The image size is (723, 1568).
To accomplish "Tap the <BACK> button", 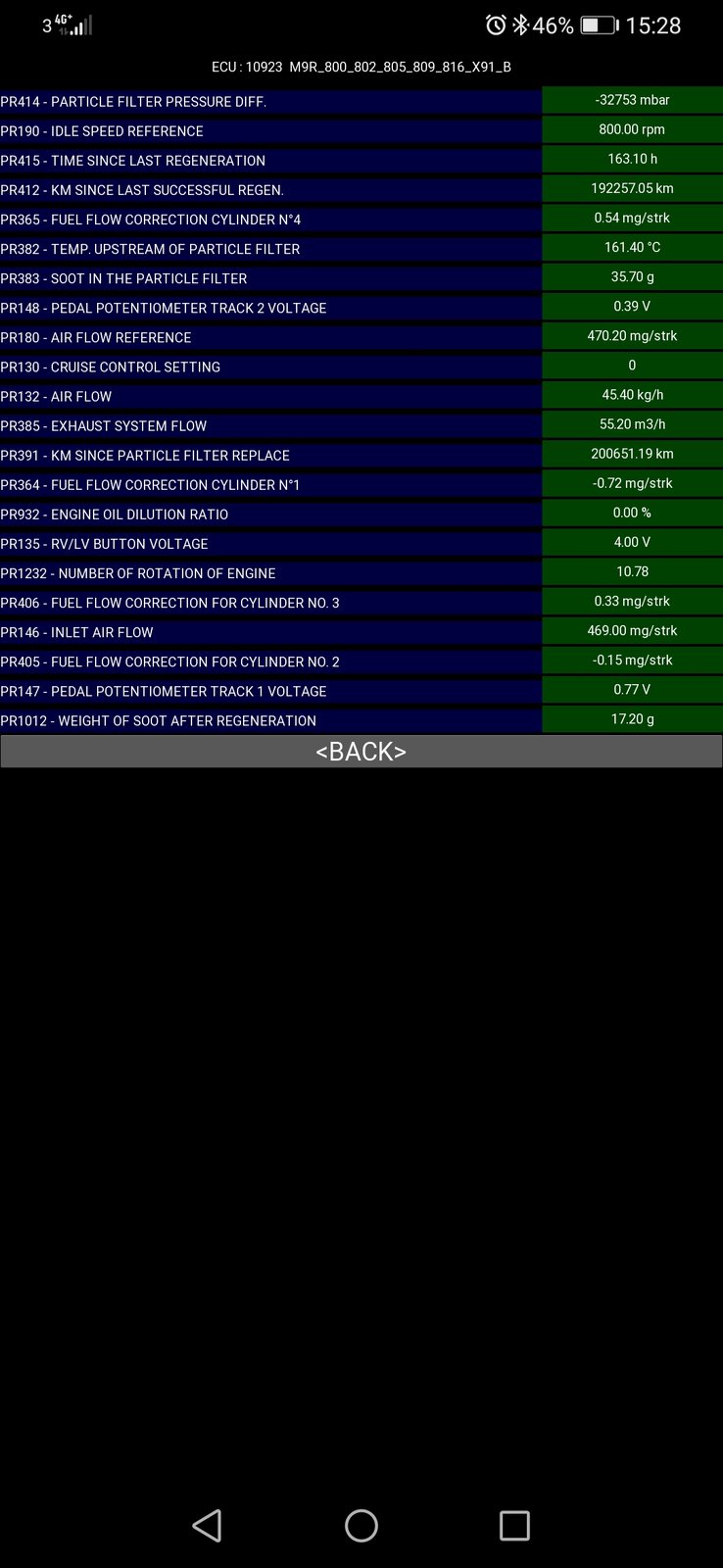I will click(x=361, y=752).
